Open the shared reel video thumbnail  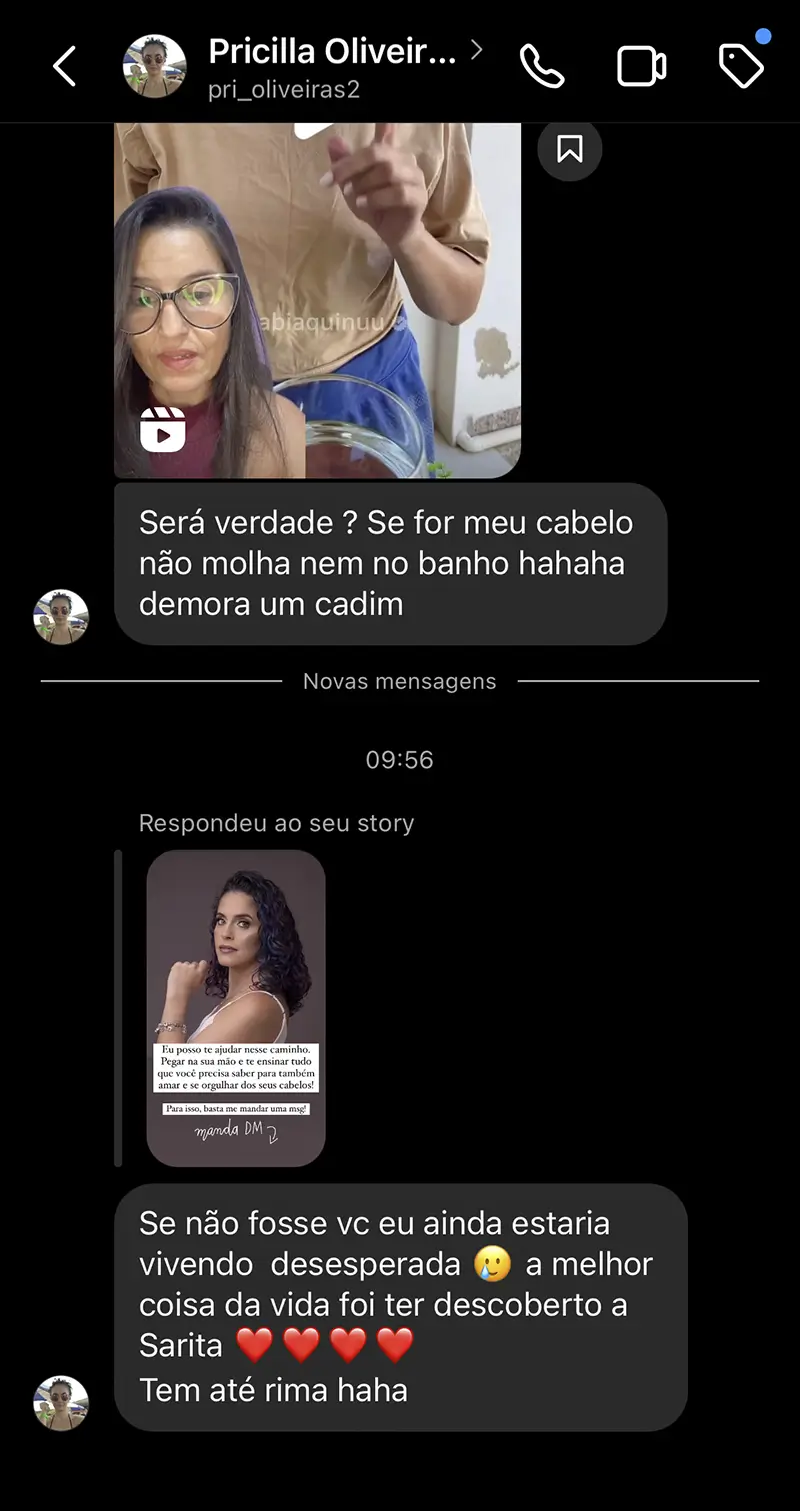(x=318, y=298)
